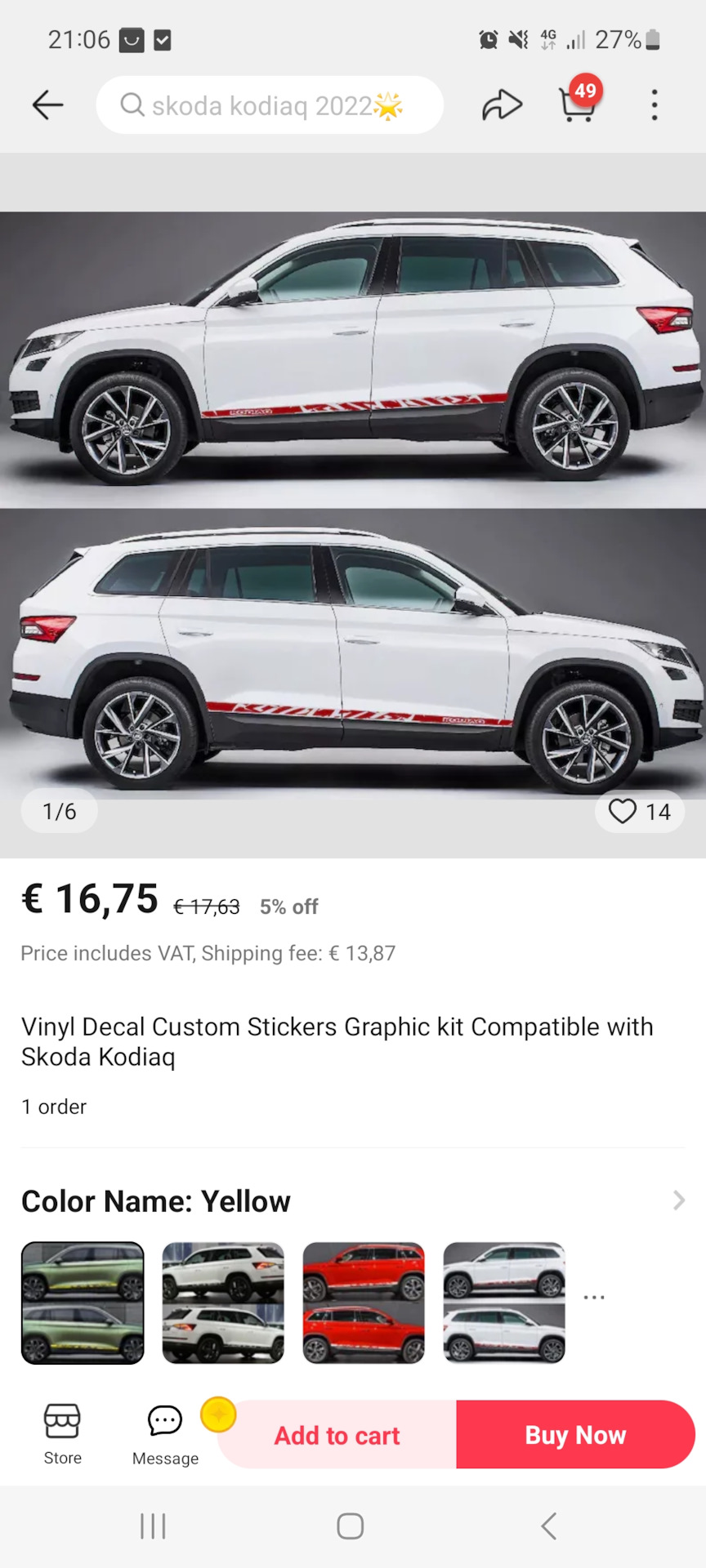Tap the yellow coin badge
Screen dimensions: 706x1568
(218, 1414)
